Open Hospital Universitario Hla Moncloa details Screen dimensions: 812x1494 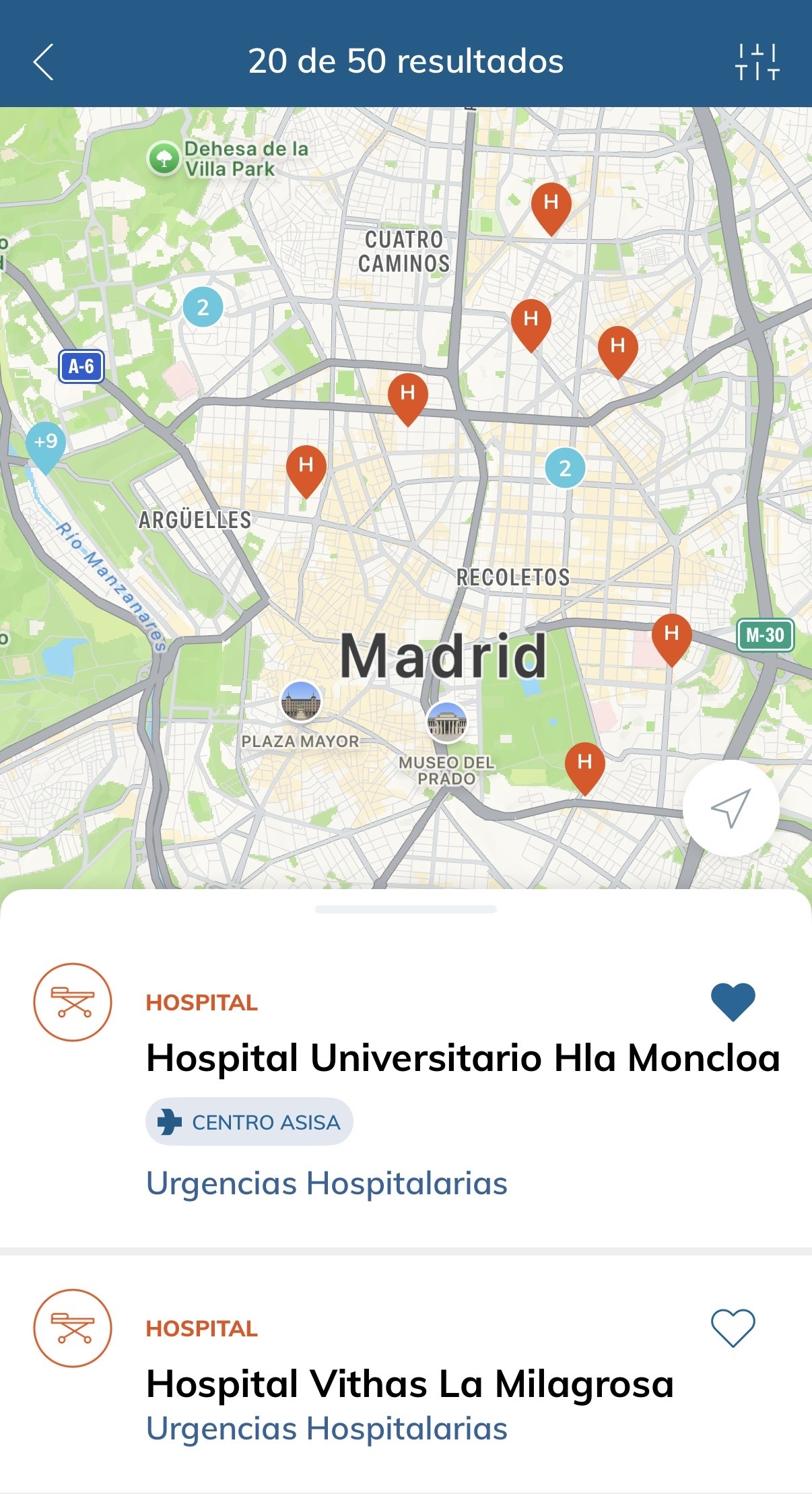[463, 1058]
